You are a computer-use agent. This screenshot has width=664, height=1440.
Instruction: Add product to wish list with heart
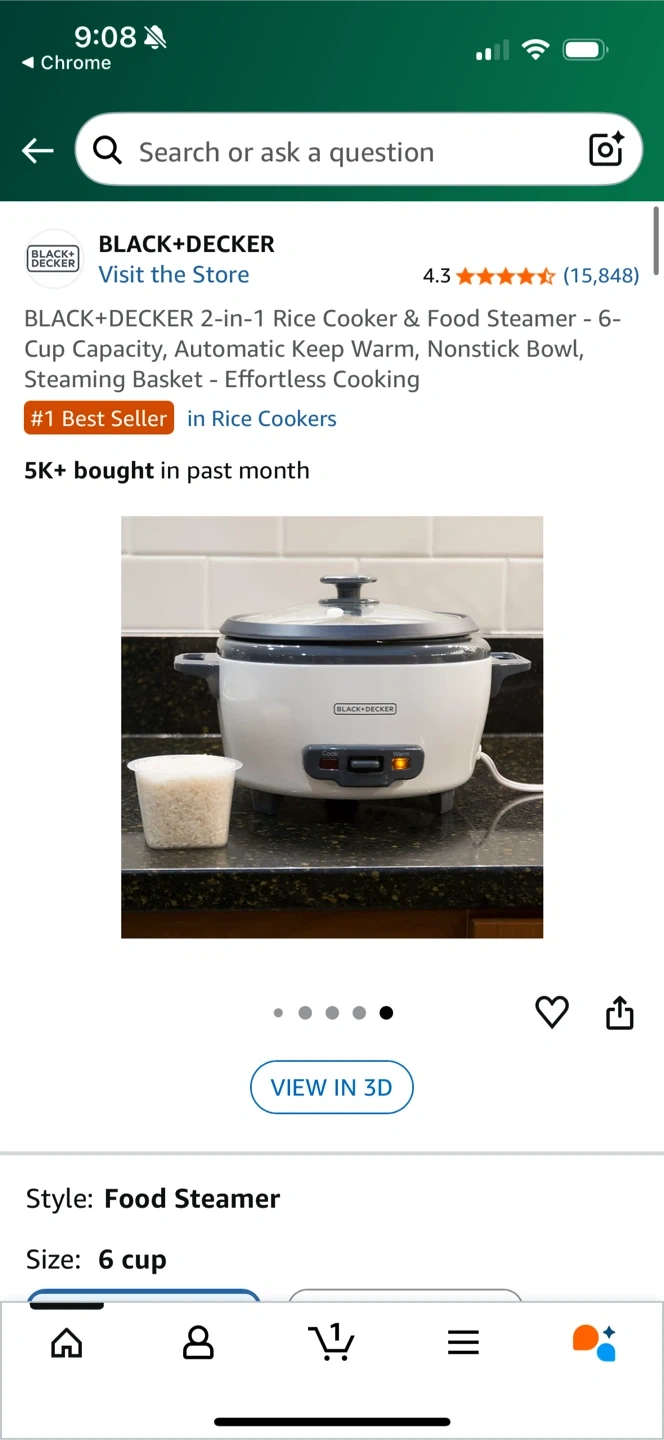(552, 1012)
